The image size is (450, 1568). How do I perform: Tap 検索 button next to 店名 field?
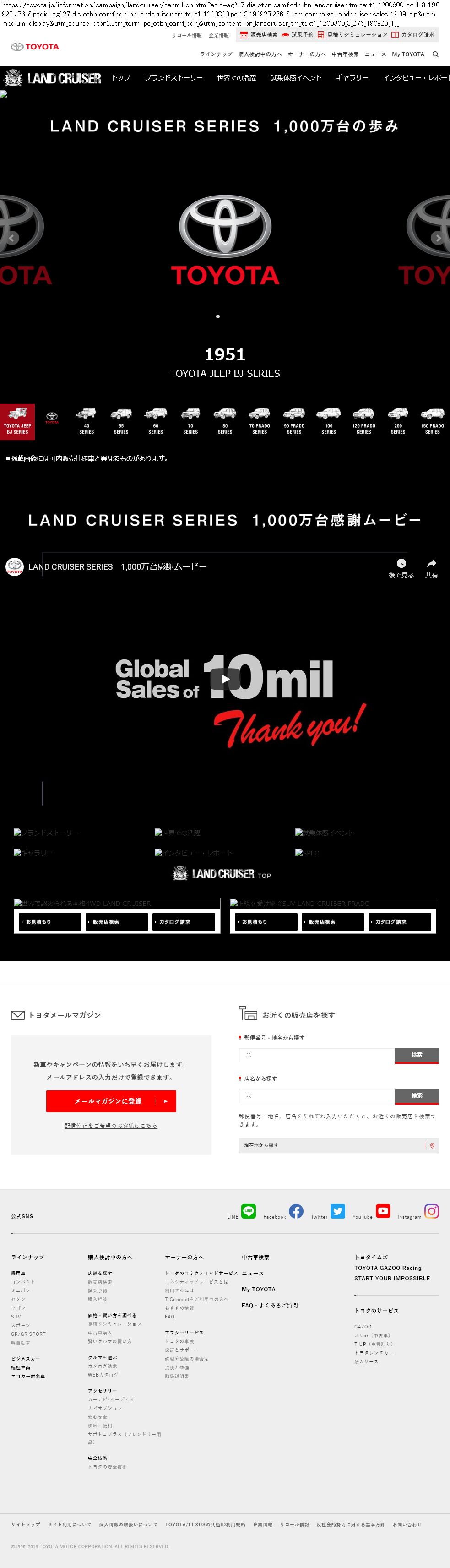[417, 1096]
